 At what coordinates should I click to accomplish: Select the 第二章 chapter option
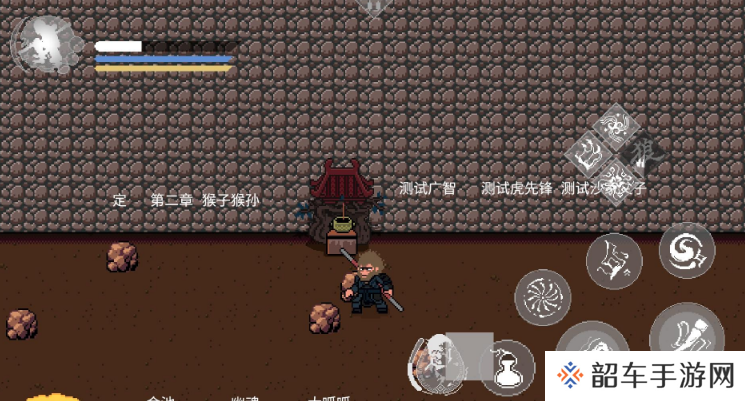(x=171, y=199)
